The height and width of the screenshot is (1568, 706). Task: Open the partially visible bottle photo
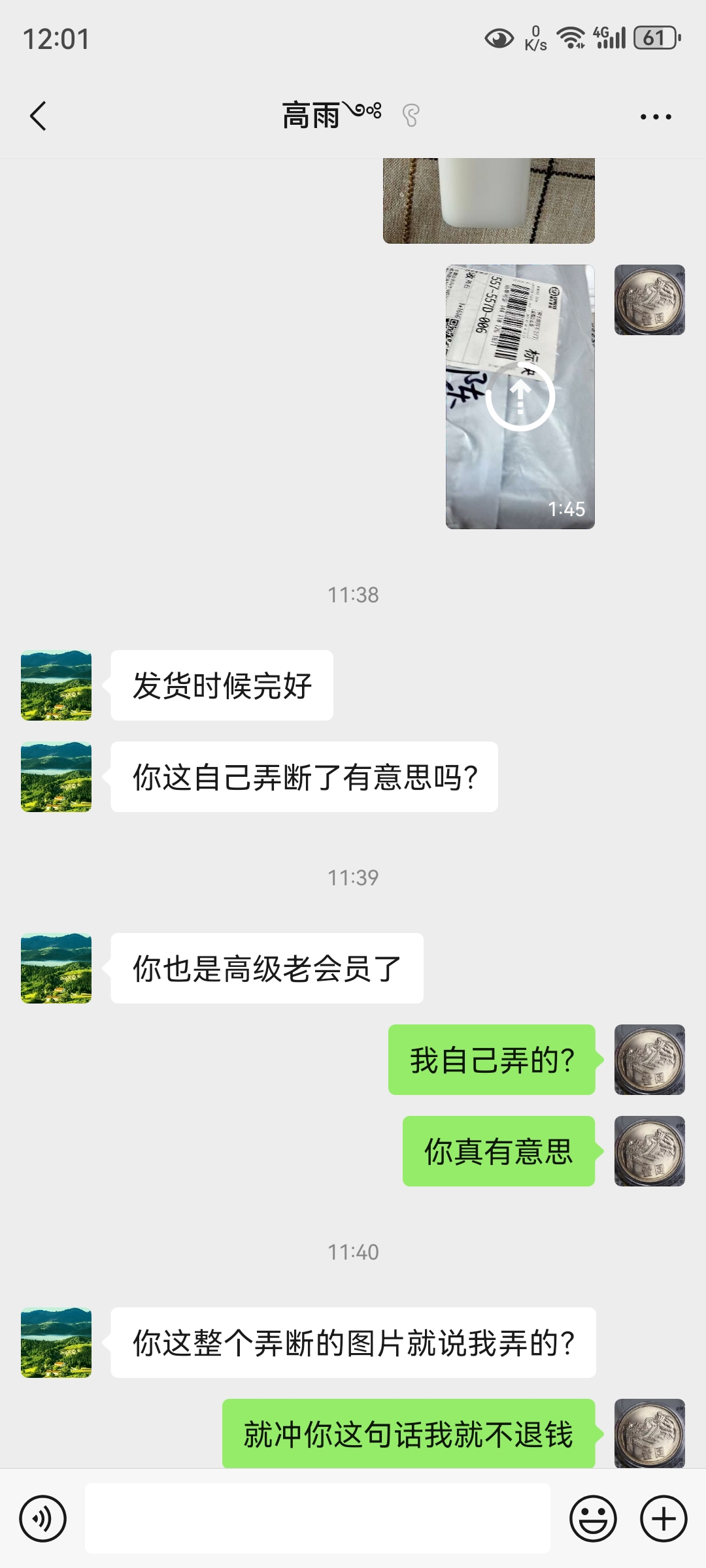point(488,201)
